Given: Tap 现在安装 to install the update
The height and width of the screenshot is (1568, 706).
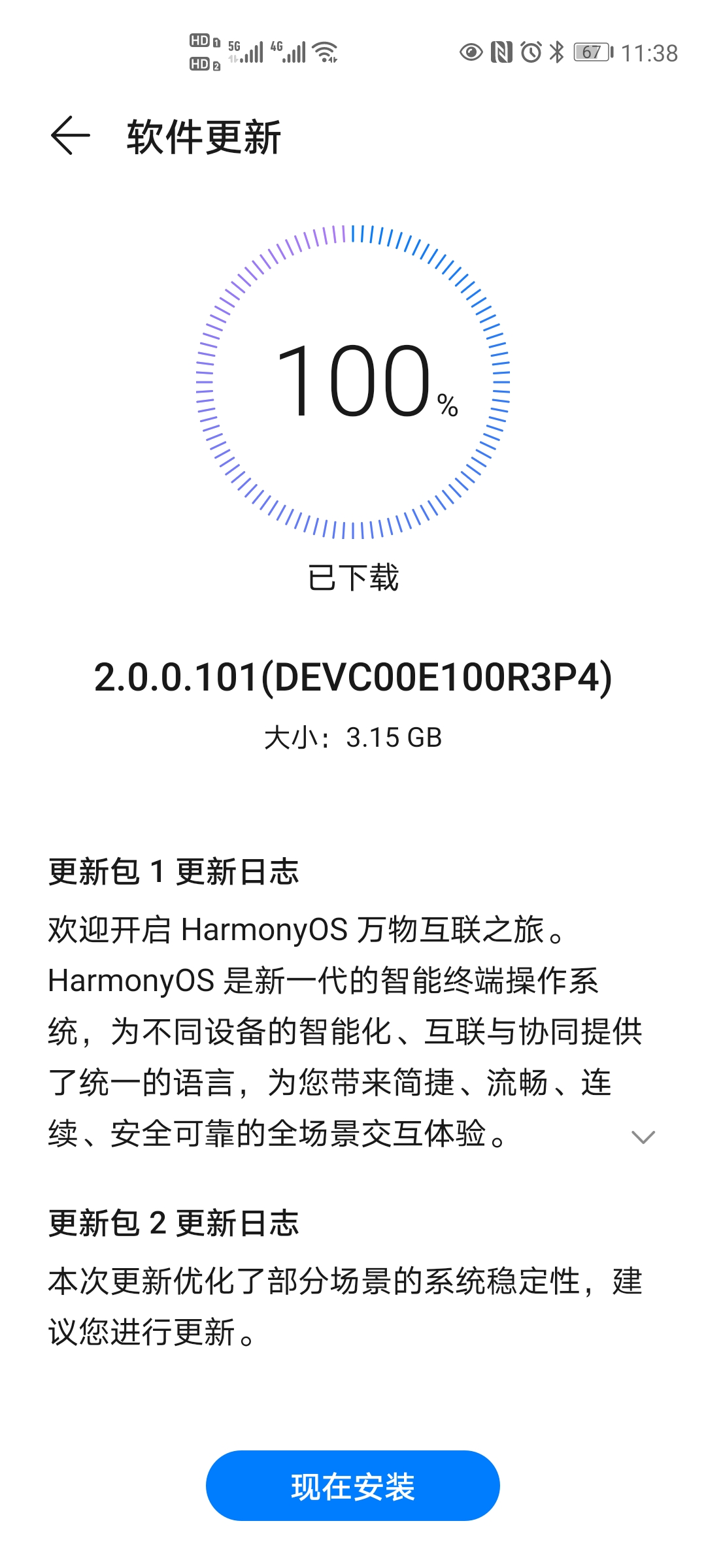Looking at the screenshot, I should 353,1486.
